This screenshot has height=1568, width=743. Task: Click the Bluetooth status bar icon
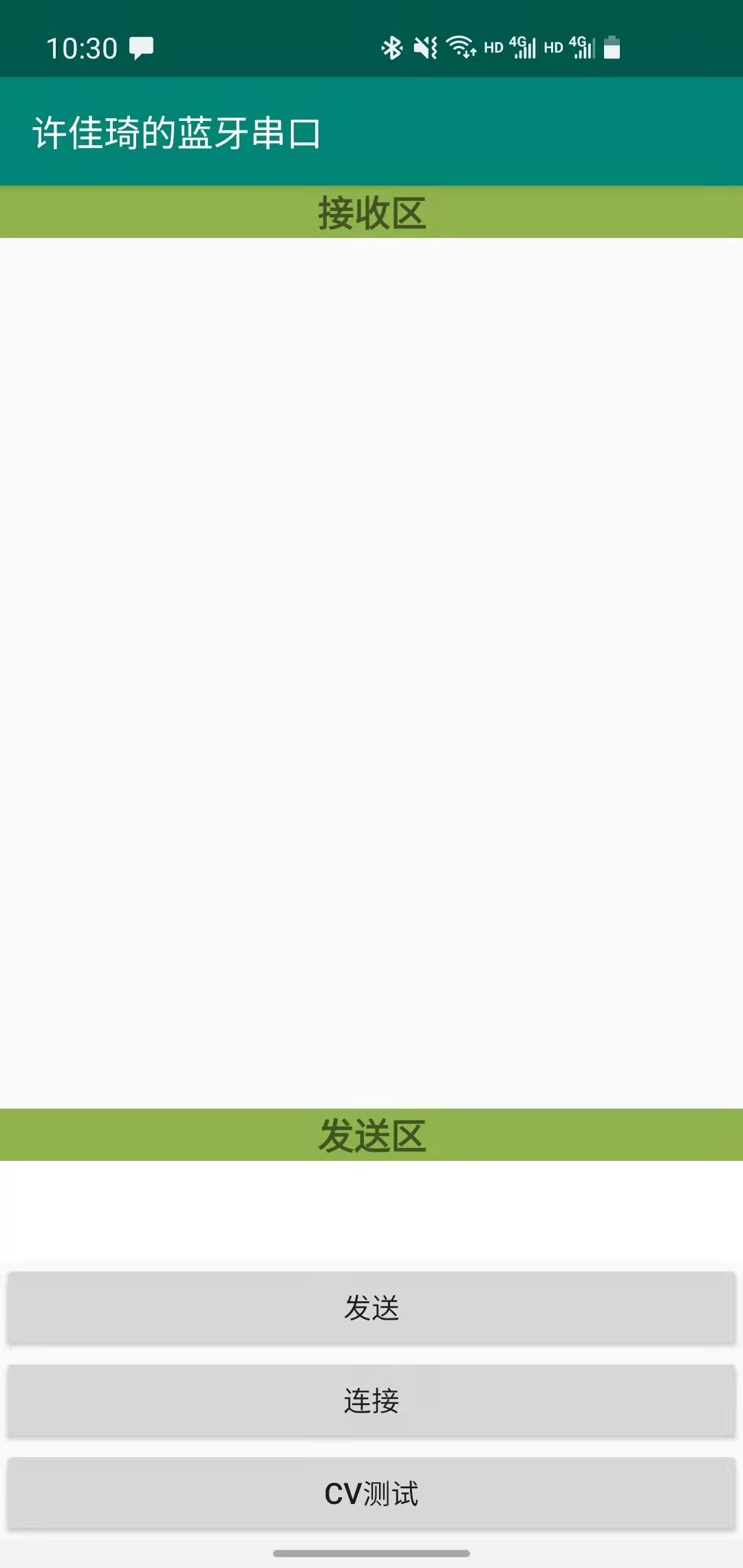(x=392, y=46)
